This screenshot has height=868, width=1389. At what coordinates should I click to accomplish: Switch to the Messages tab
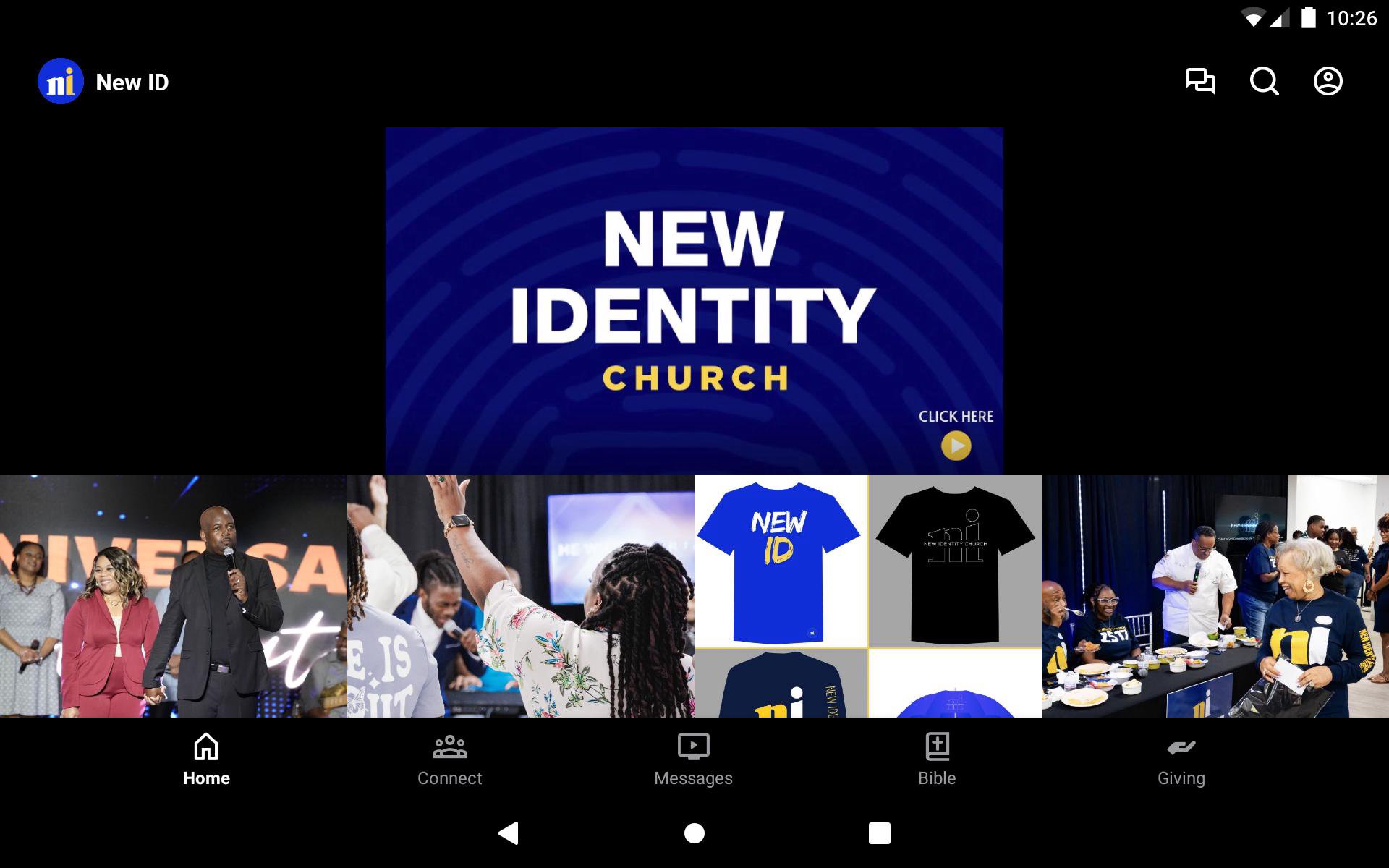click(693, 759)
